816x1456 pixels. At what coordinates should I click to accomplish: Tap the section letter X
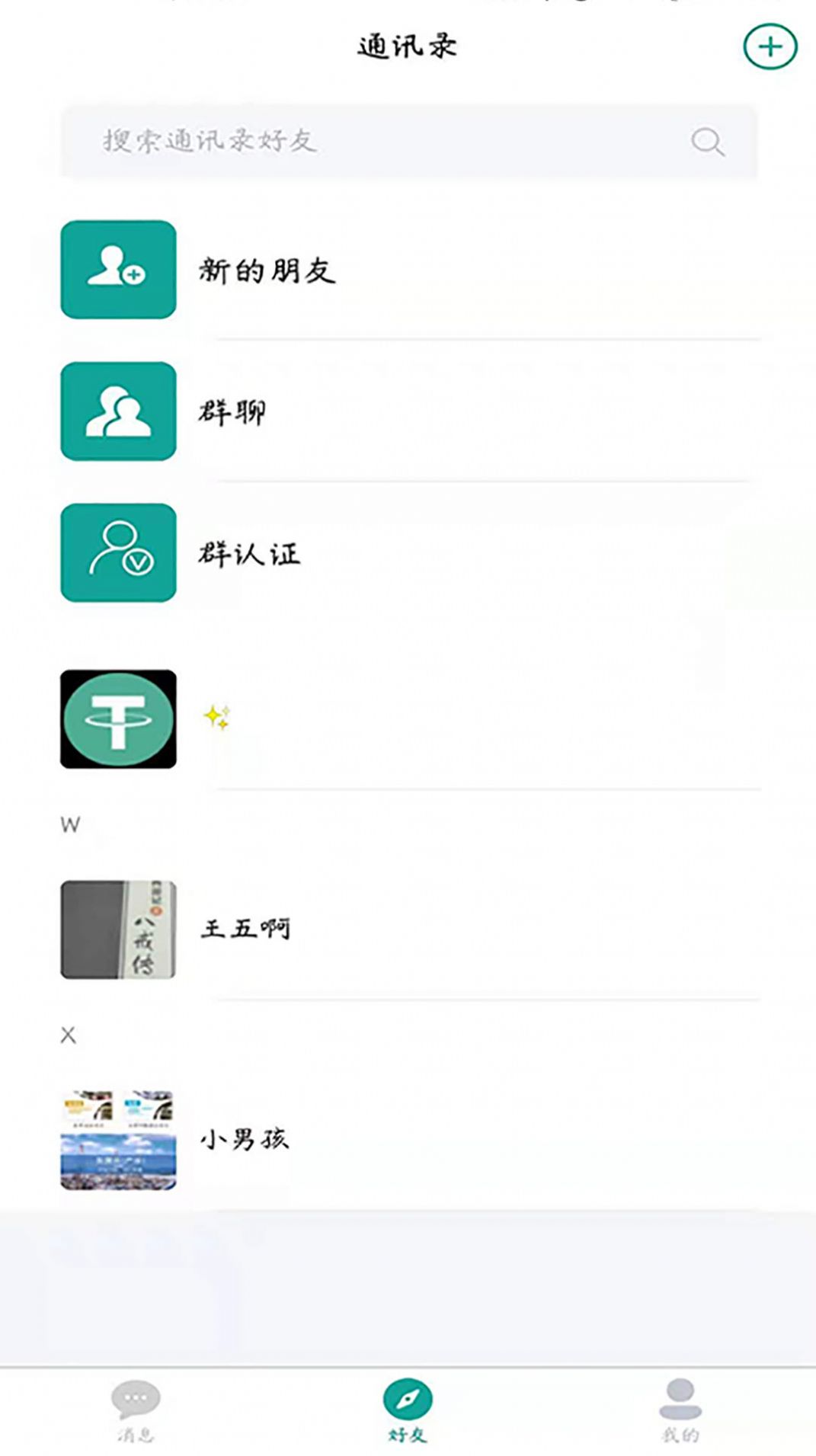pos(69,1035)
